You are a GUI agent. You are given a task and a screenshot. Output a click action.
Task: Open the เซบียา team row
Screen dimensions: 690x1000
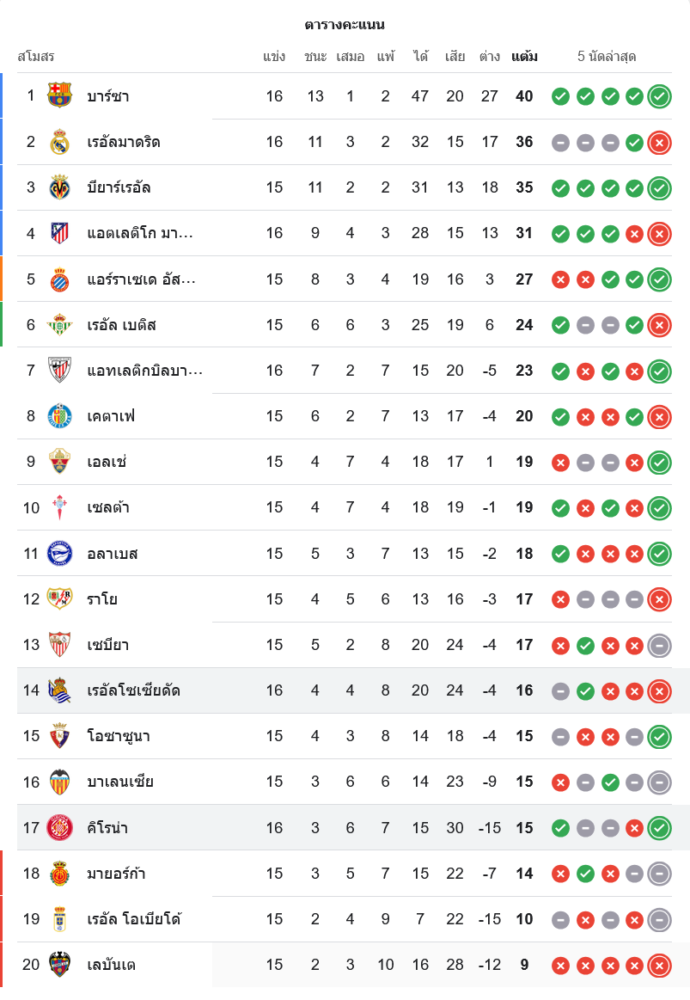click(x=108, y=645)
